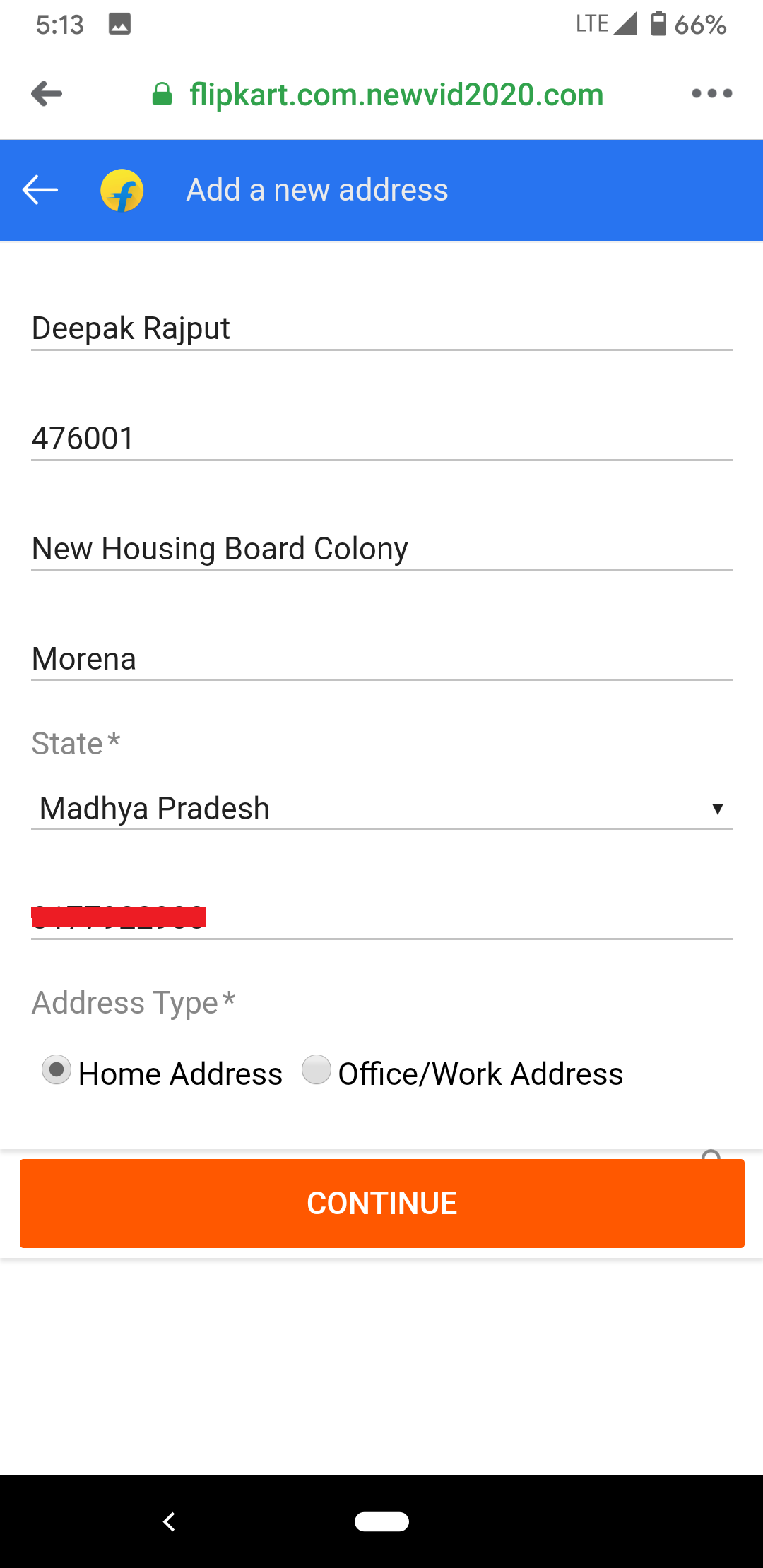Tap the browser back arrow

47,93
